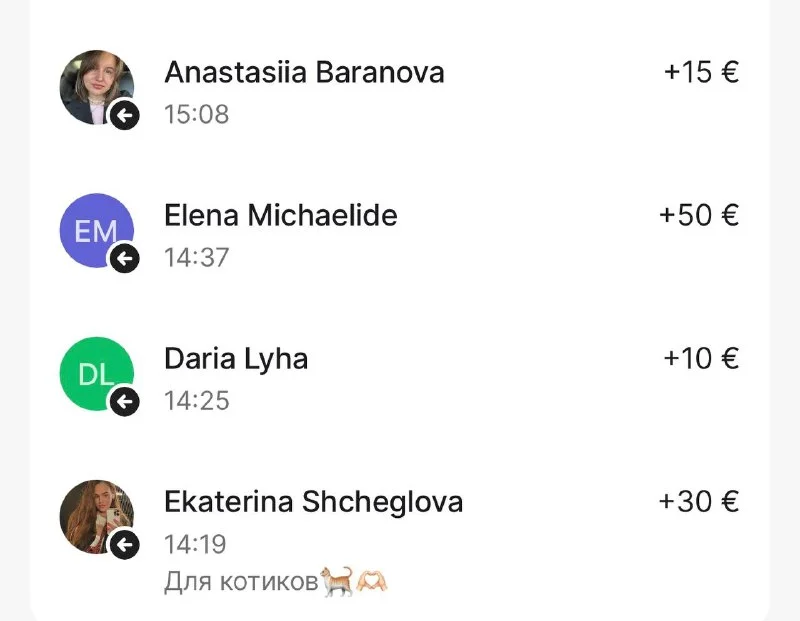800x621 pixels.
Task: Open Ekaterina Shcheglova's +30 € transfer
Action: click(x=400, y=525)
